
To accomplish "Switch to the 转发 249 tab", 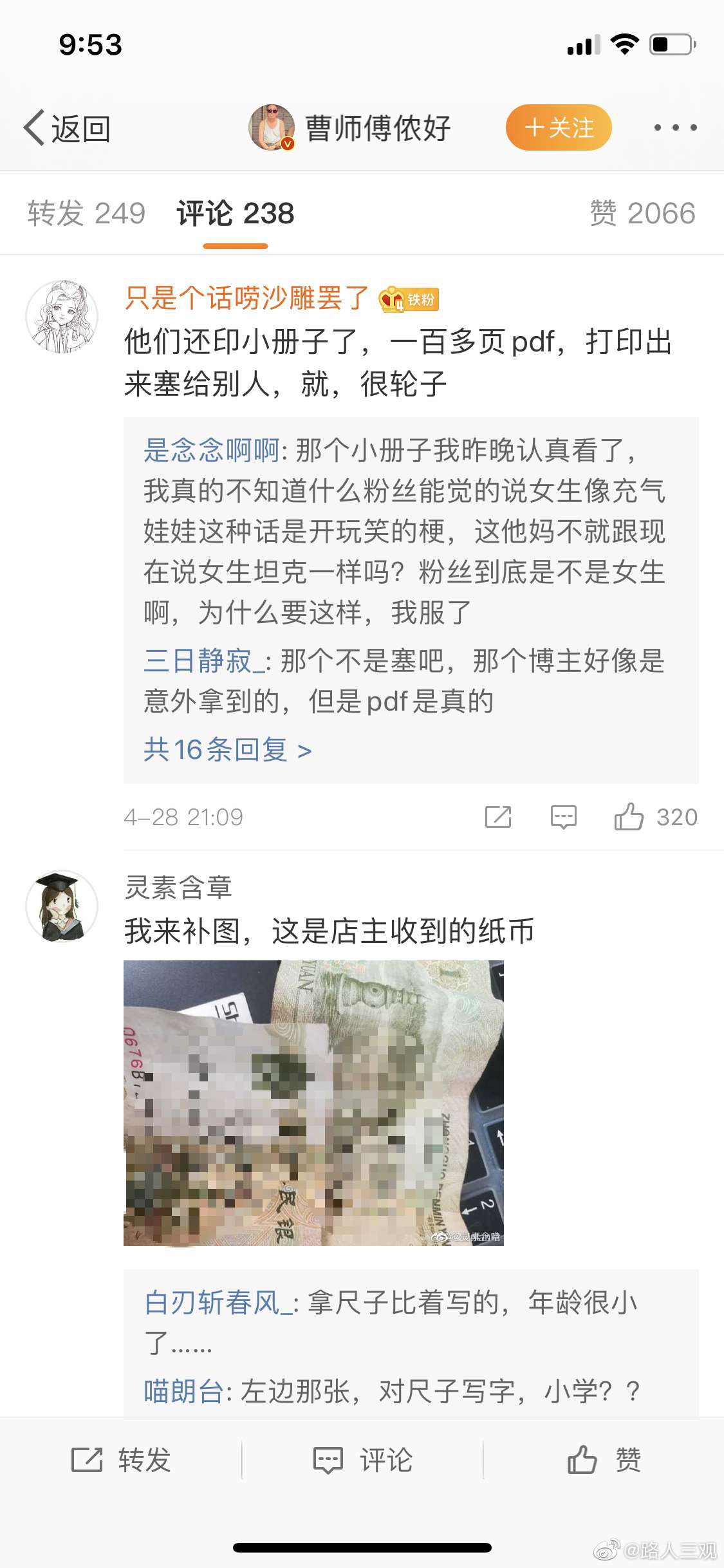I will pyautogui.click(x=87, y=213).
